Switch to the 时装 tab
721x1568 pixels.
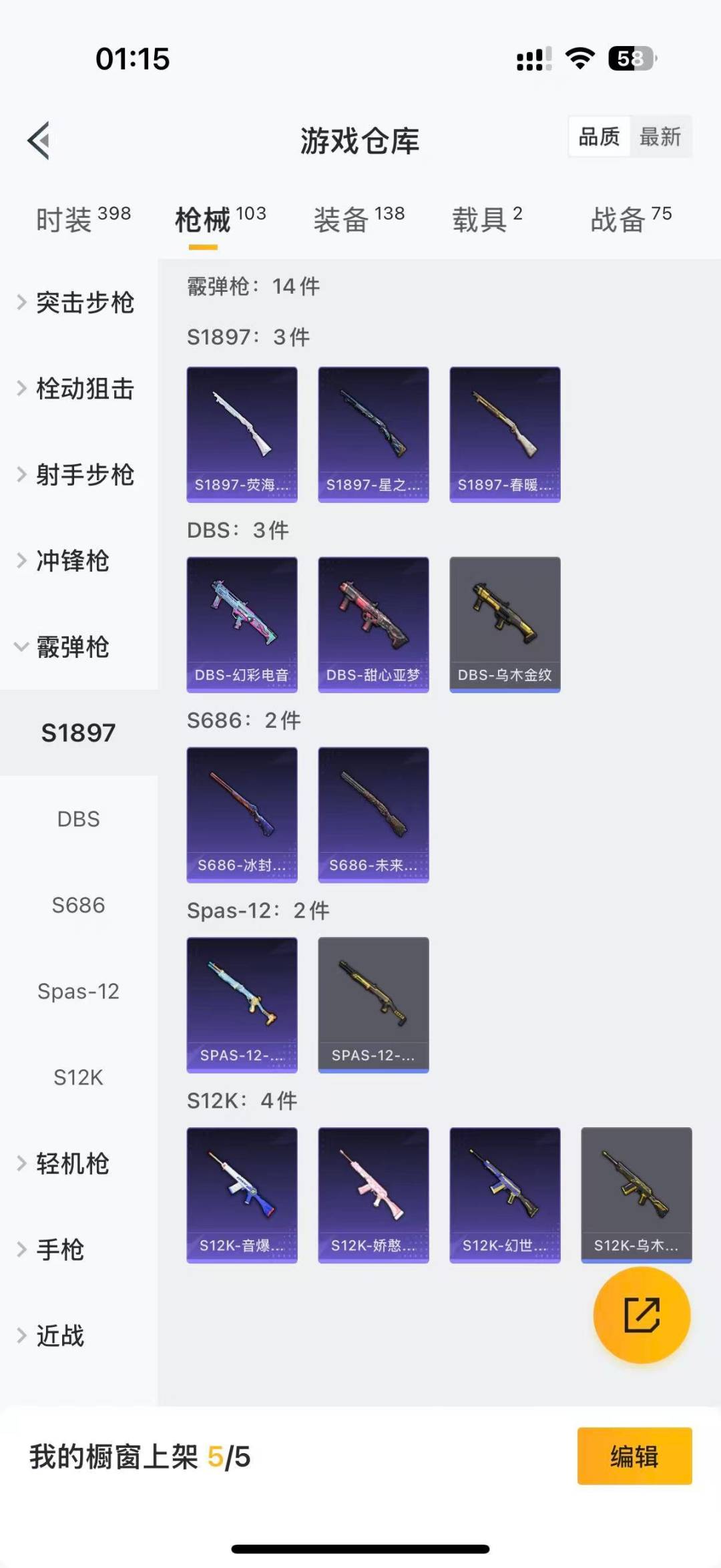83,219
